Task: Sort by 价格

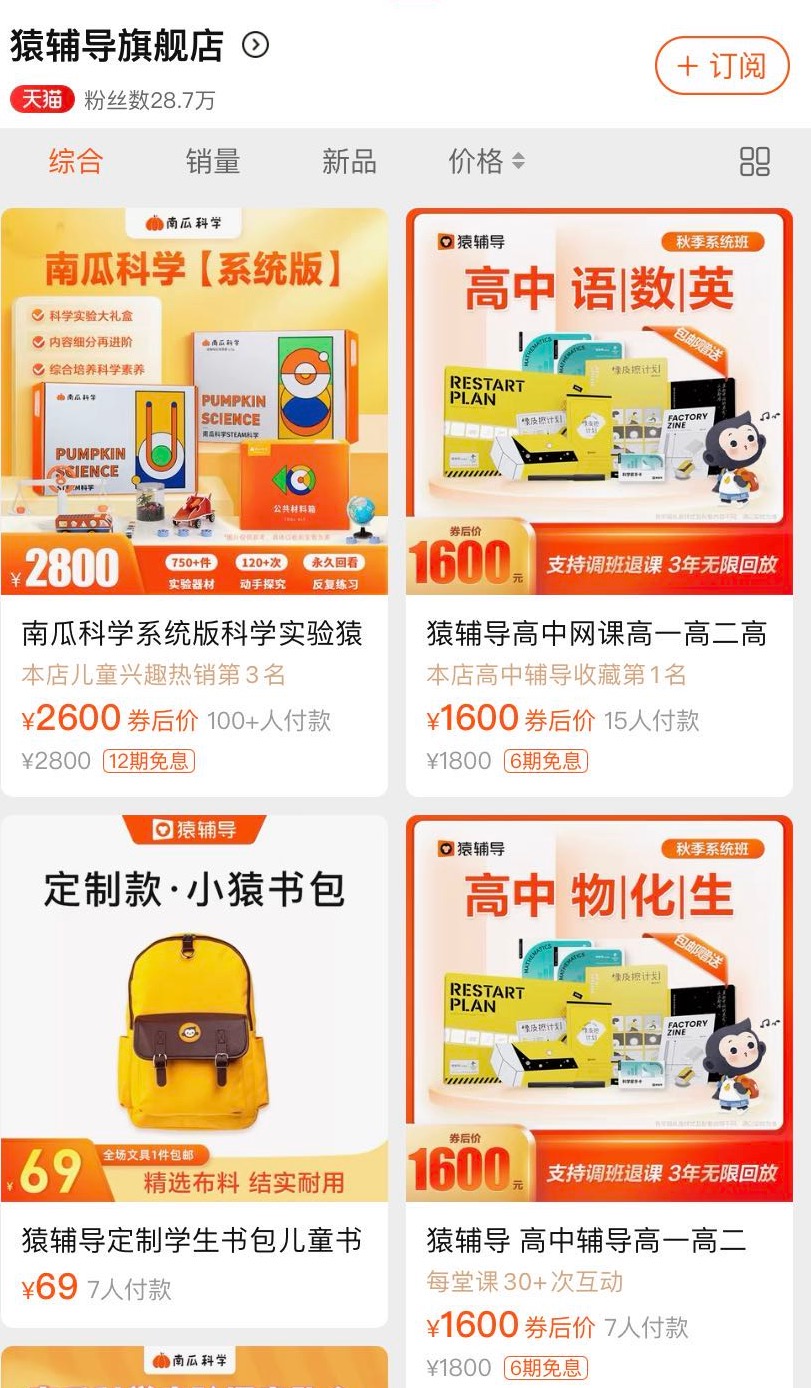Action: pyautogui.click(x=486, y=161)
